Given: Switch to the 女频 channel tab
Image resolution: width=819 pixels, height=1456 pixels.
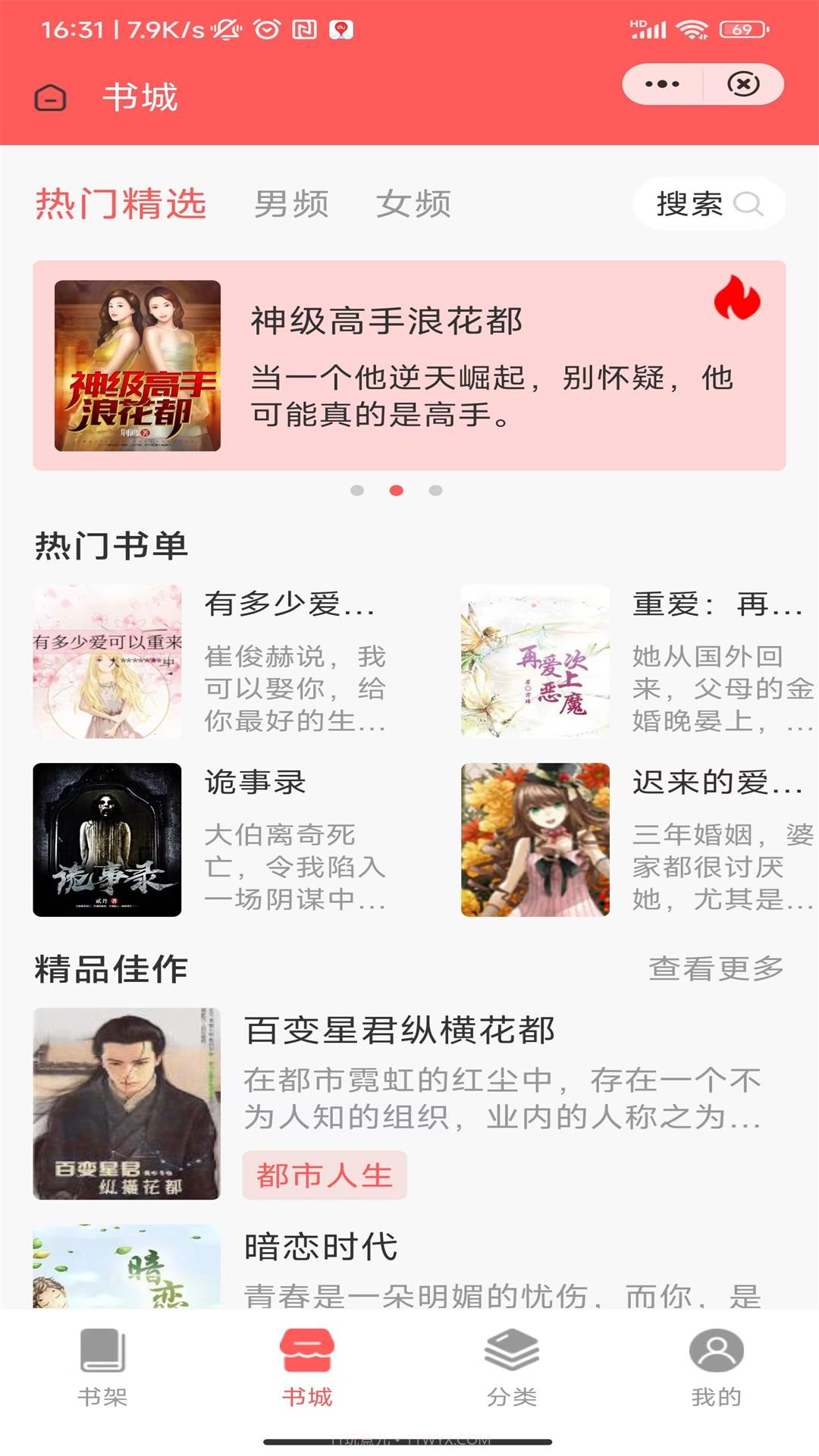Looking at the screenshot, I should (413, 203).
